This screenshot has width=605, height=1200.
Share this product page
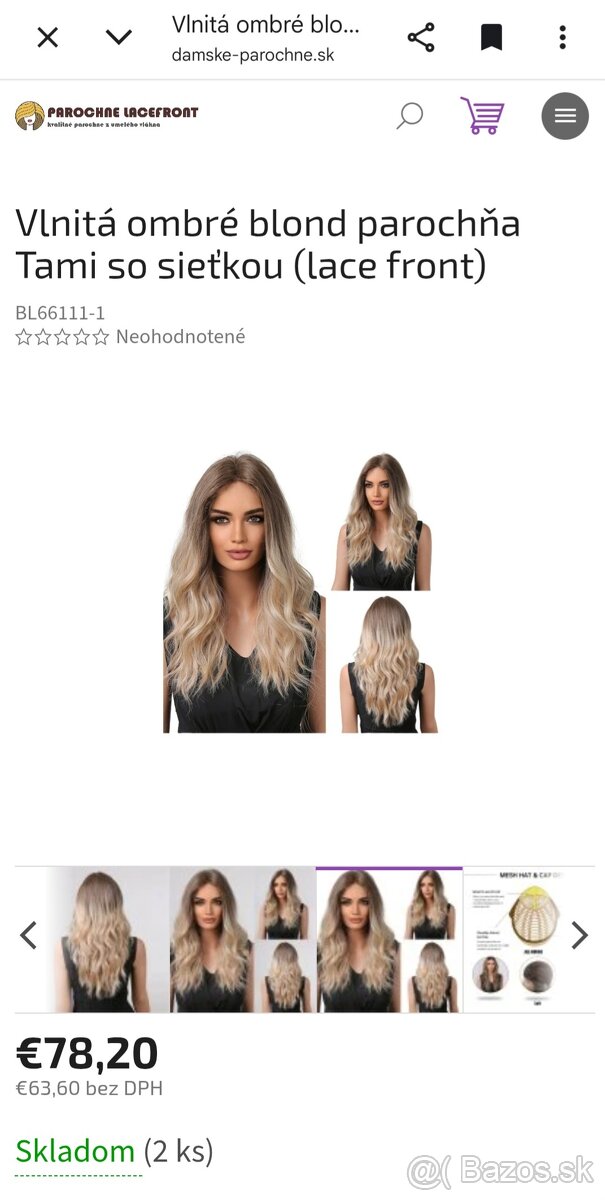pos(421,38)
